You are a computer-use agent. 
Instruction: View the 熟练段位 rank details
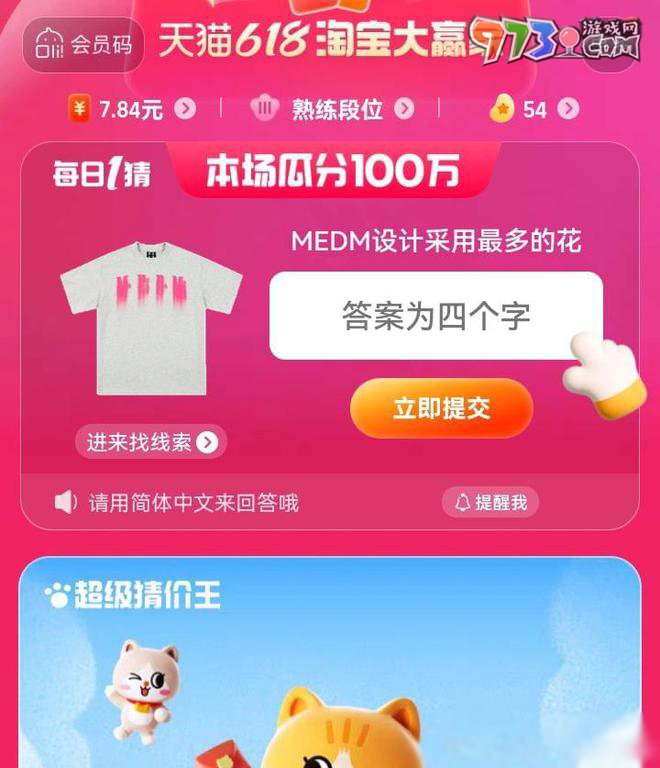pyautogui.click(x=334, y=110)
